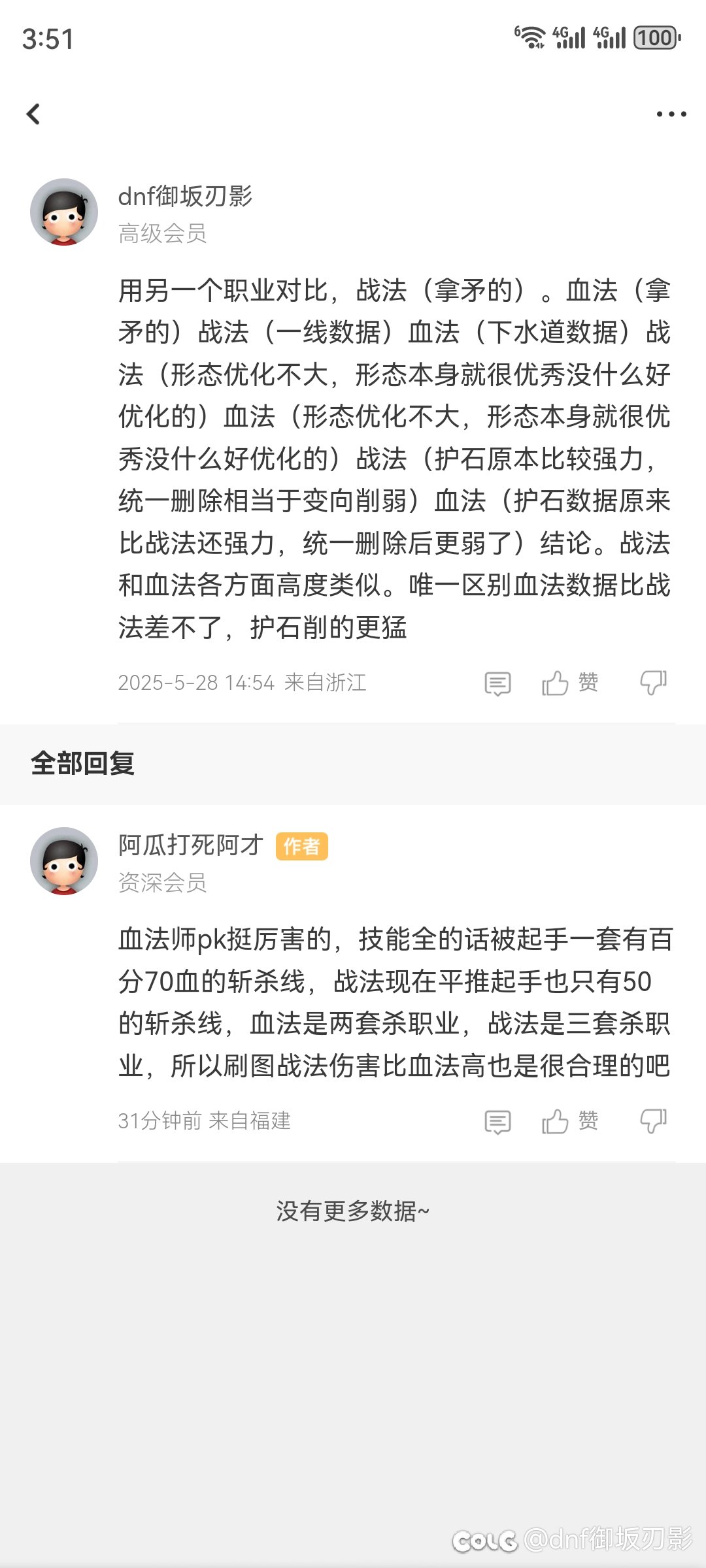Screen dimensions: 706x1568
Task: Dislike dnf御坂刃影's comment
Action: 653,683
